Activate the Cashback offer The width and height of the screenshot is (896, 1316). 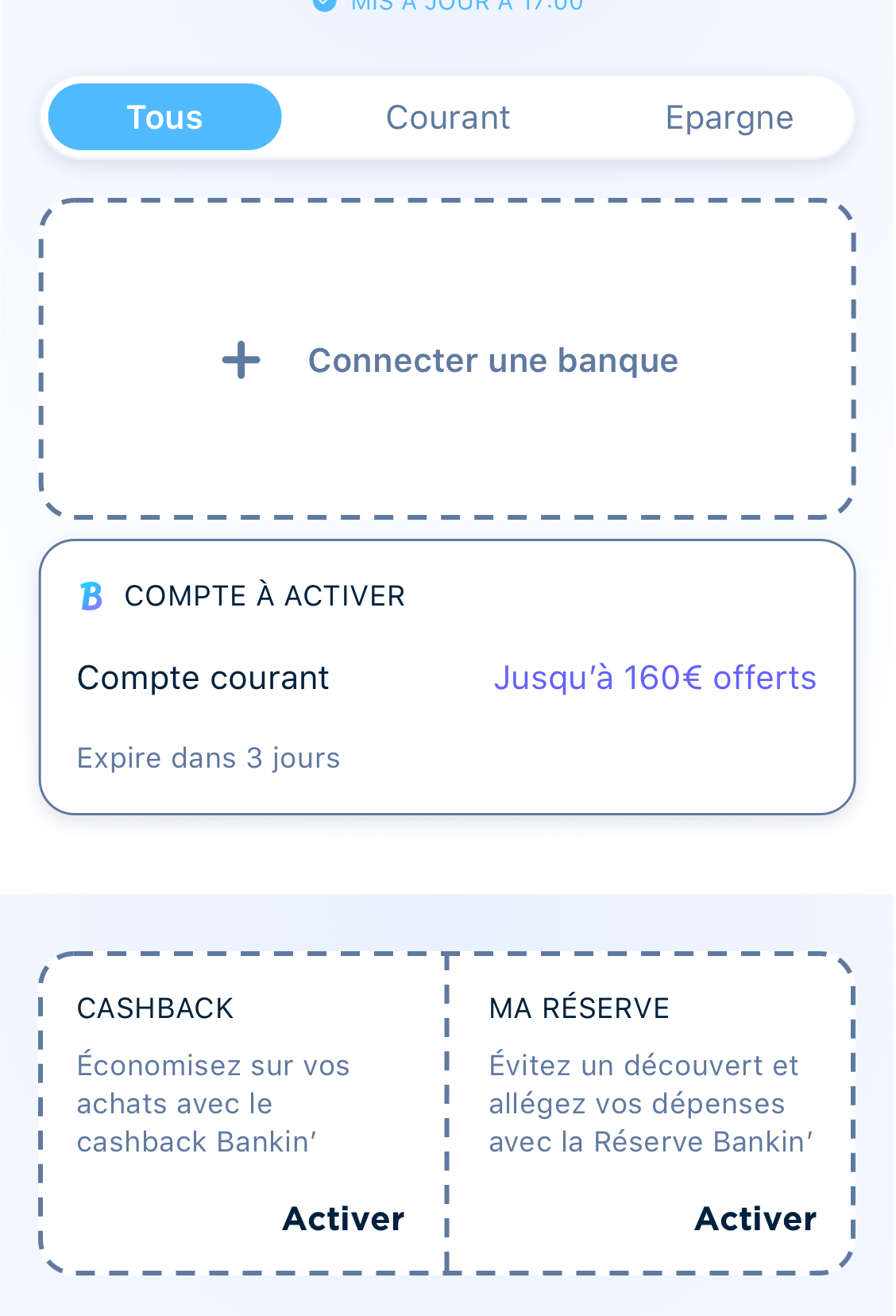(x=343, y=1218)
